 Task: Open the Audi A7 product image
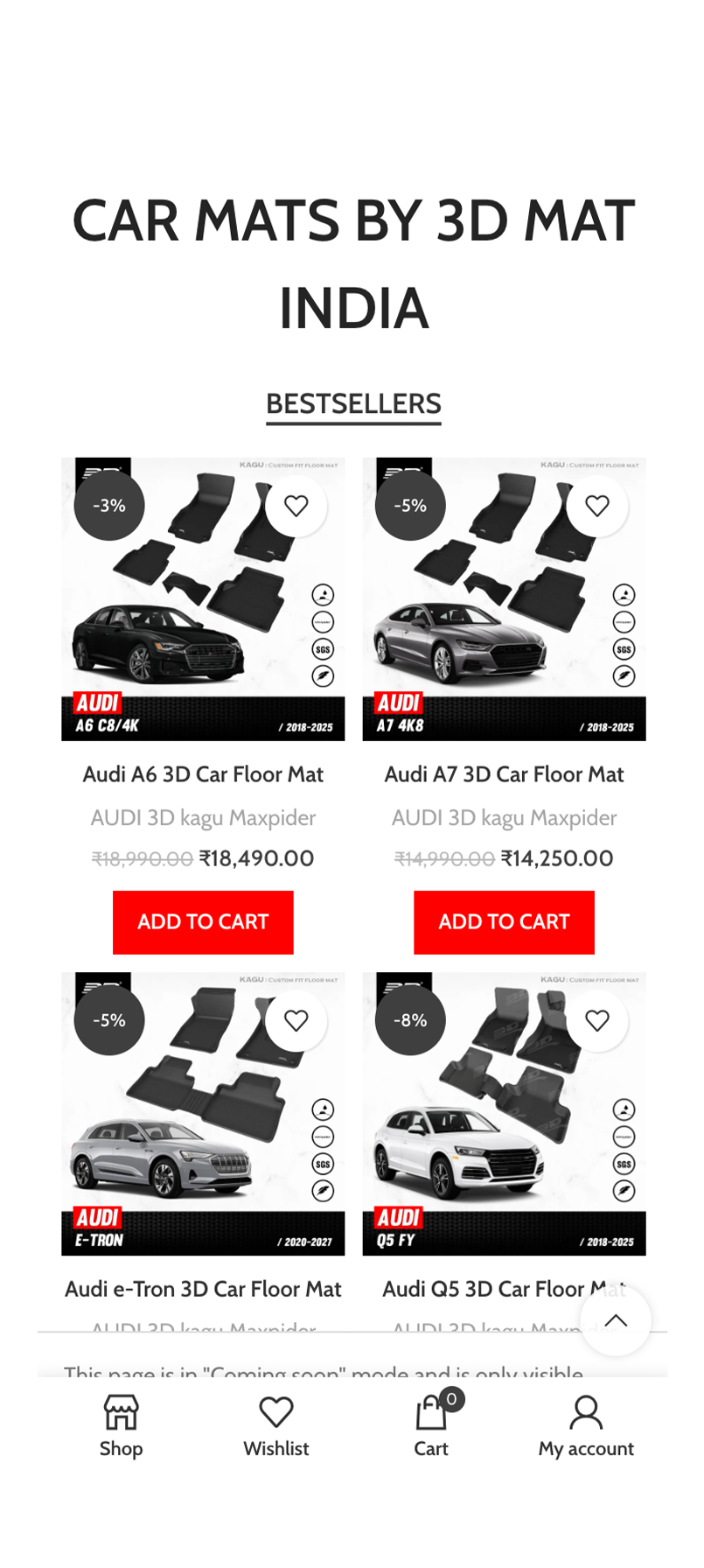click(504, 599)
